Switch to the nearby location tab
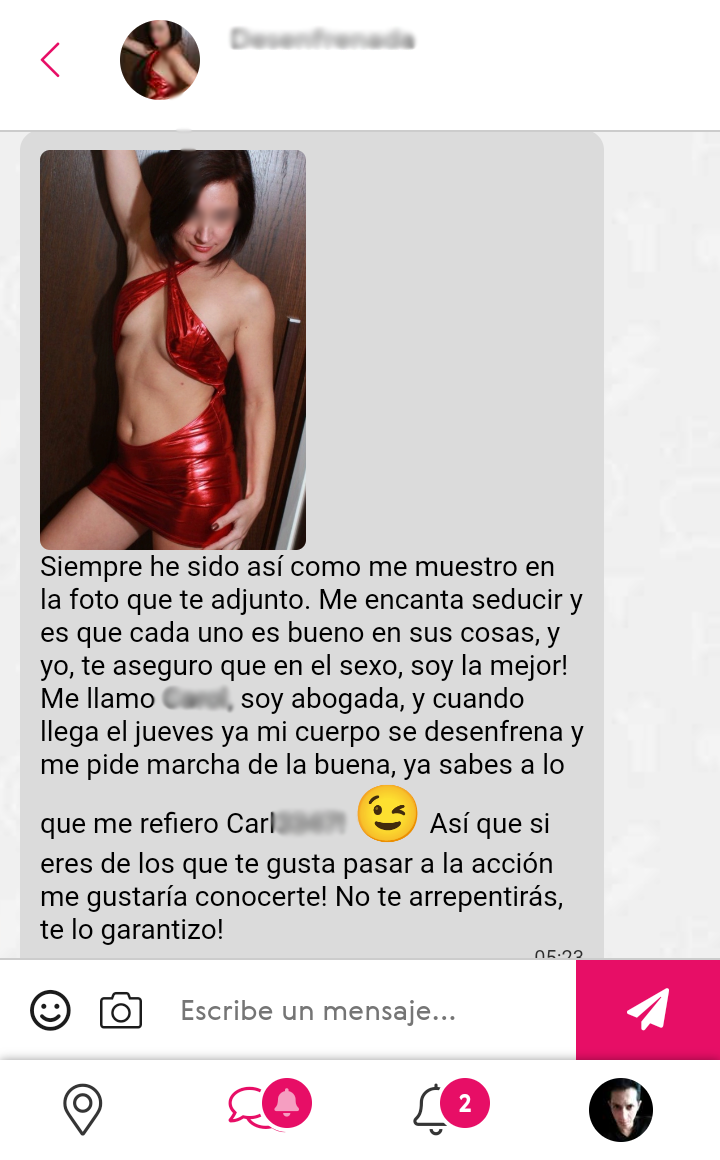 click(82, 1109)
